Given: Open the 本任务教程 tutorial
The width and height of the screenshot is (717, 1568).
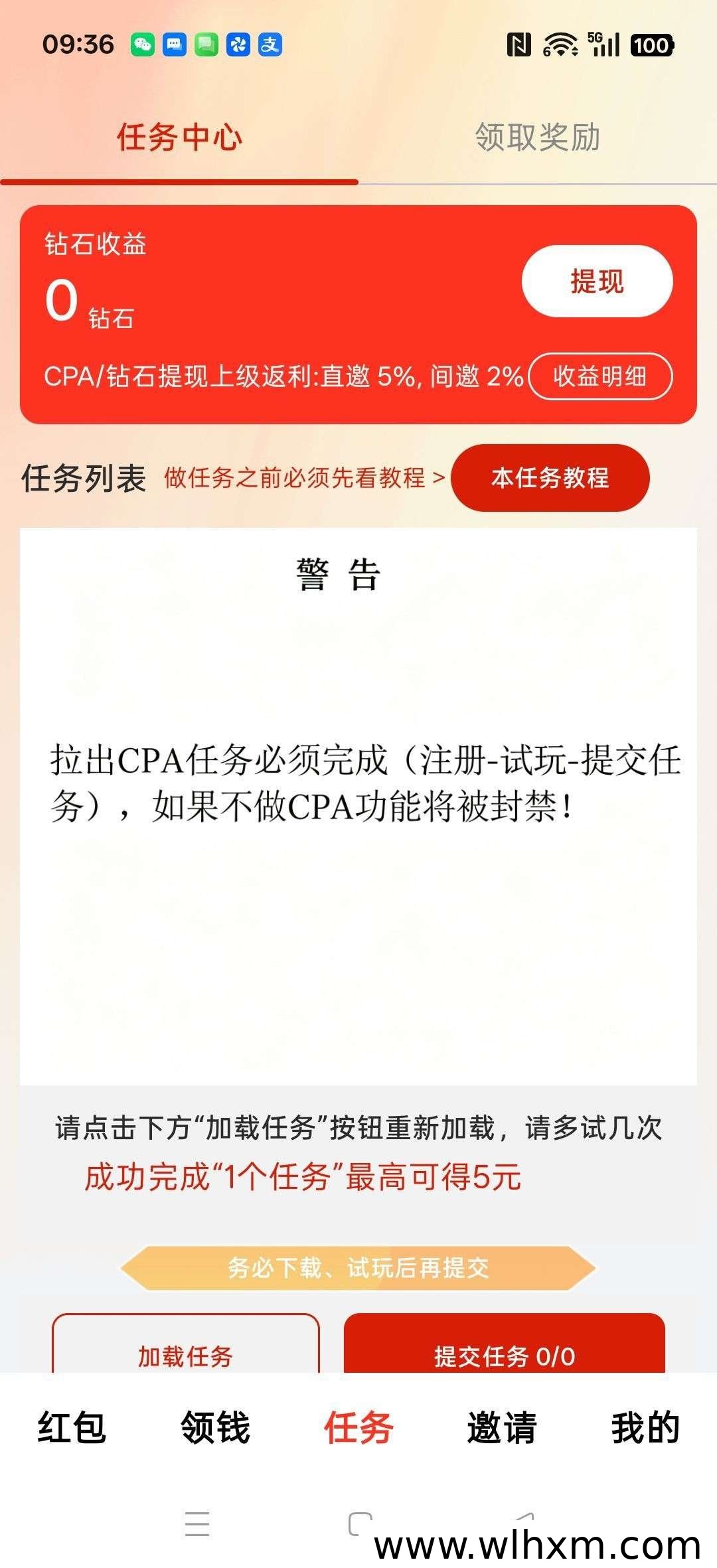Looking at the screenshot, I should tap(550, 478).
